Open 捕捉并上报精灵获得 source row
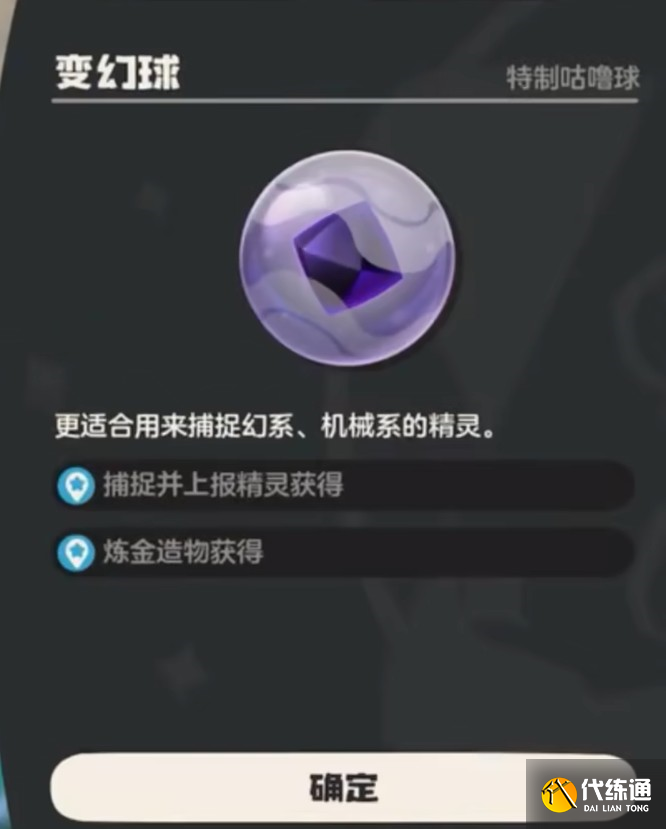 [x=343, y=485]
